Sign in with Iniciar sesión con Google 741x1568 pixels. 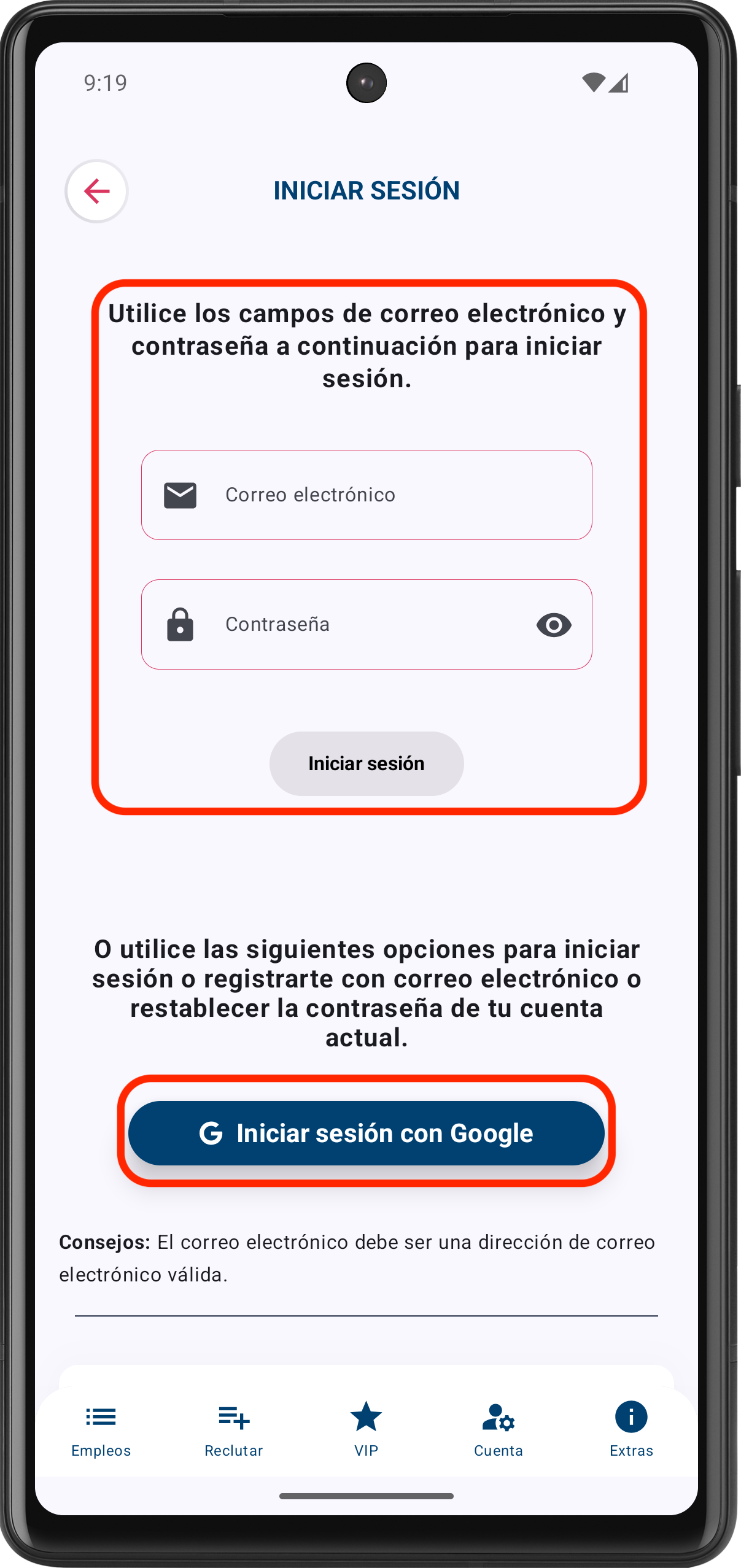[x=367, y=1133]
